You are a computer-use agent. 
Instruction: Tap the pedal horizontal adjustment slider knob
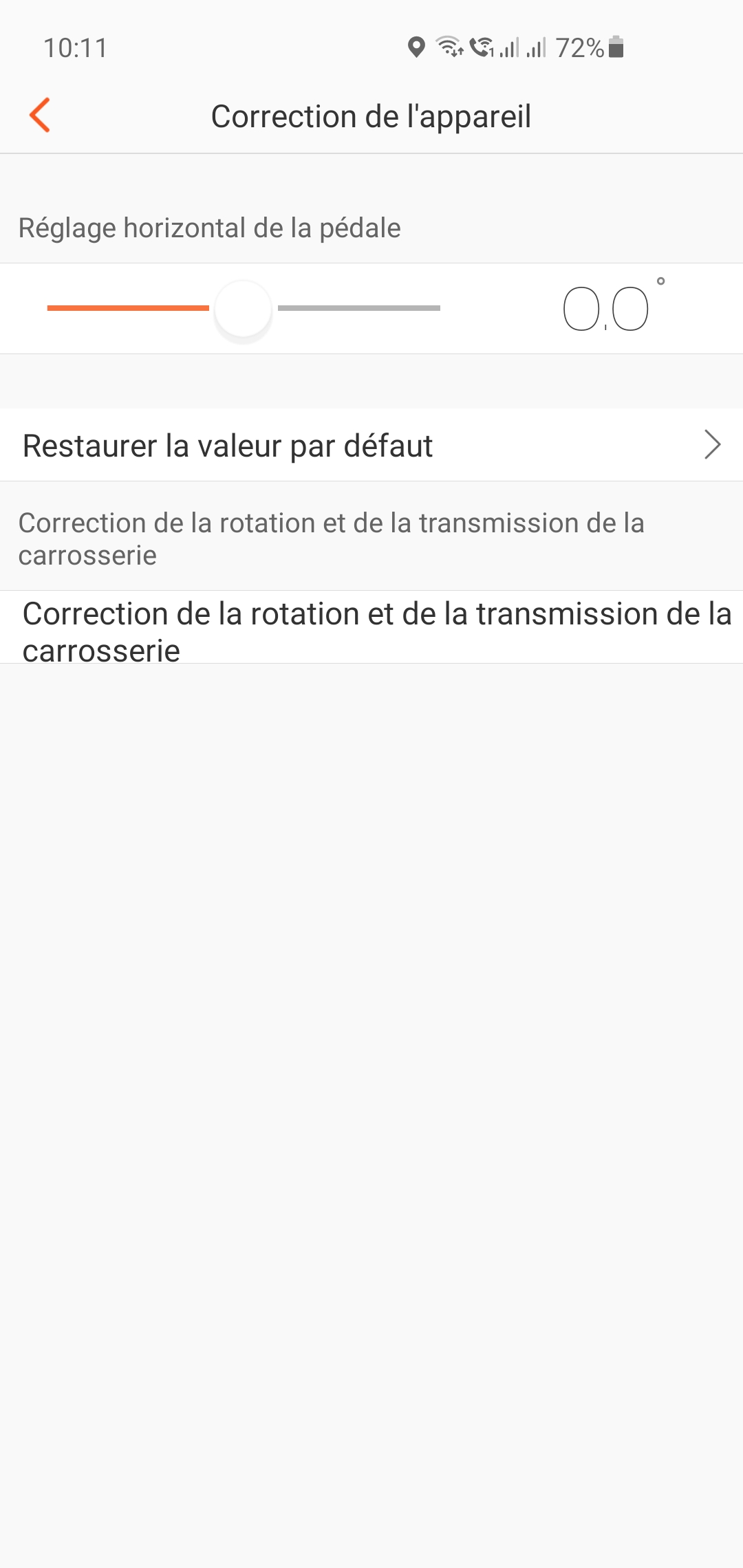243,309
